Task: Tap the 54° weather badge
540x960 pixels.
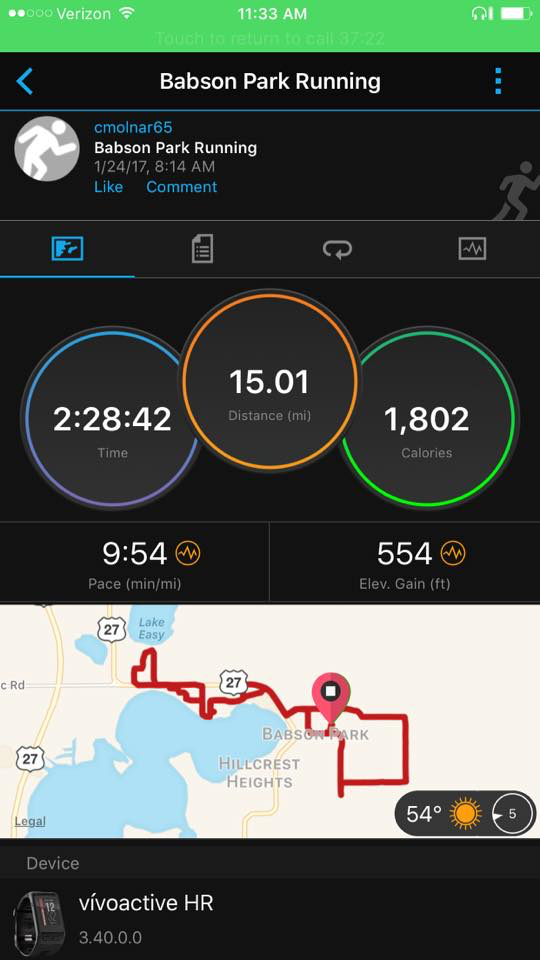Action: 465,814
